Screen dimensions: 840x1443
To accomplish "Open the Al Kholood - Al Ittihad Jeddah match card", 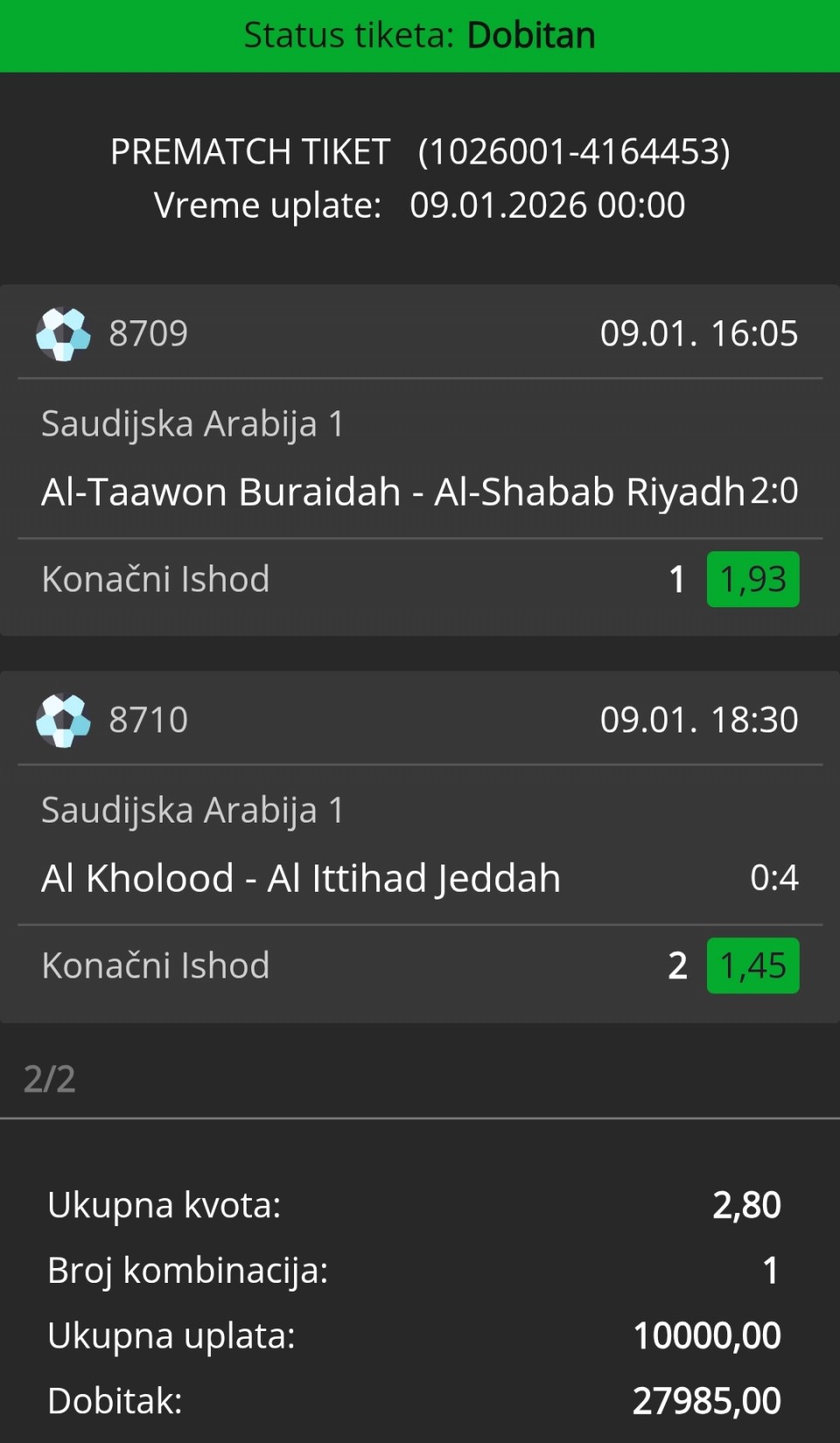I will (x=301, y=879).
